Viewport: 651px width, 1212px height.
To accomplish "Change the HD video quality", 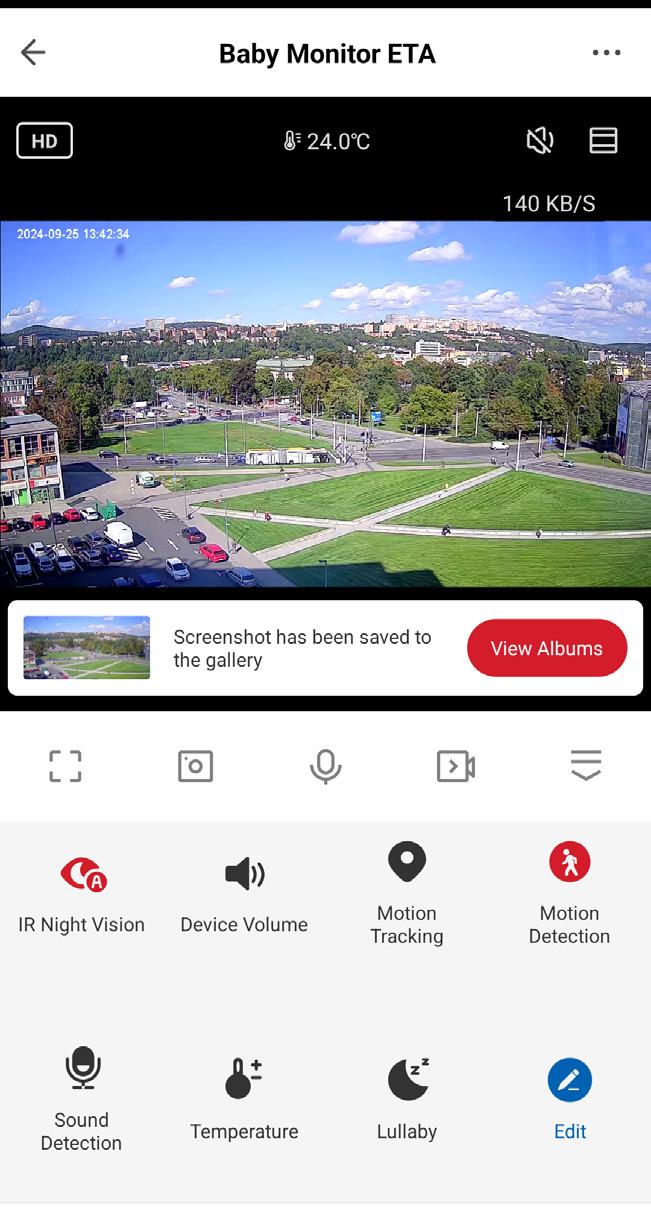I will (44, 141).
